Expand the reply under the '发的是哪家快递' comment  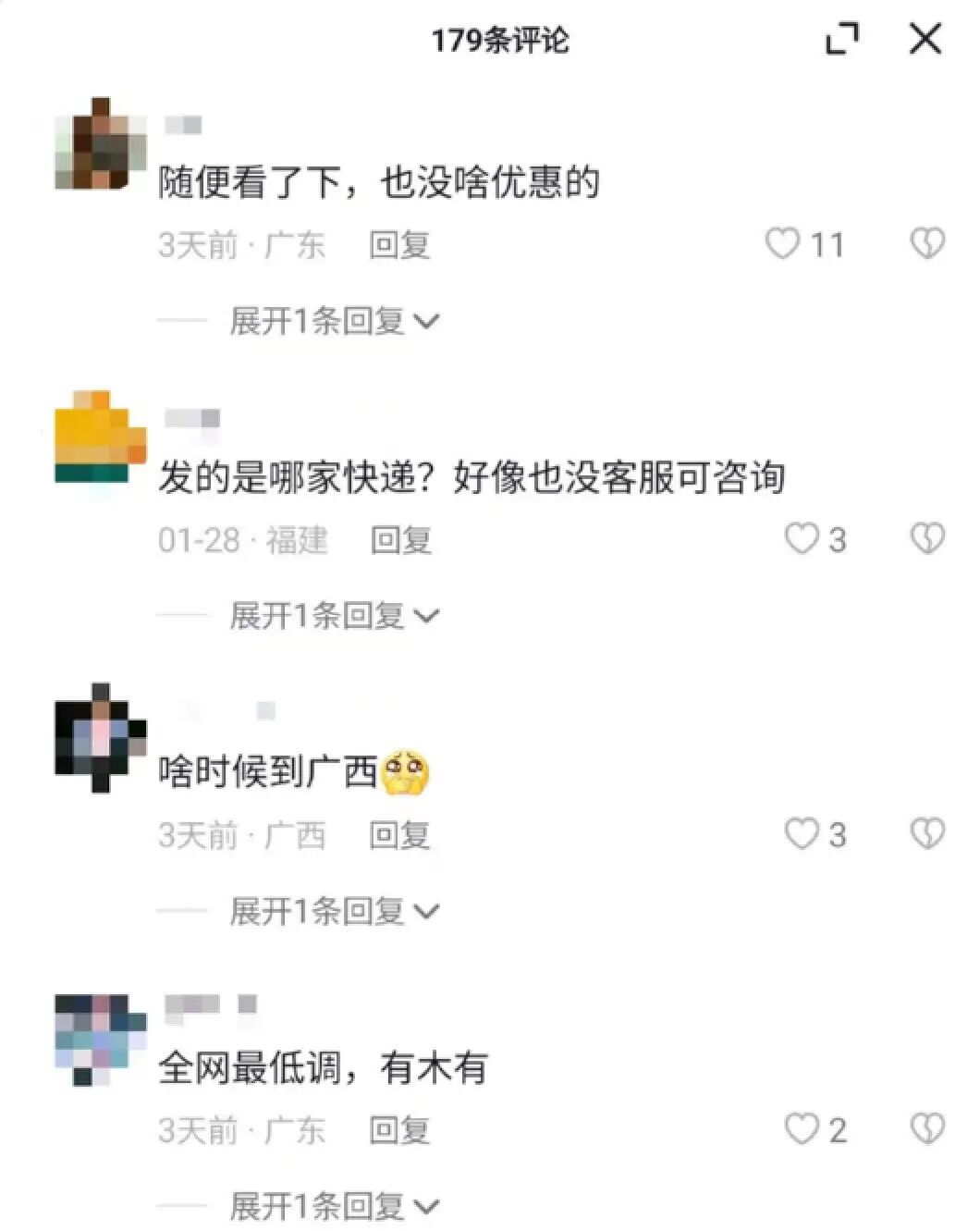(333, 616)
